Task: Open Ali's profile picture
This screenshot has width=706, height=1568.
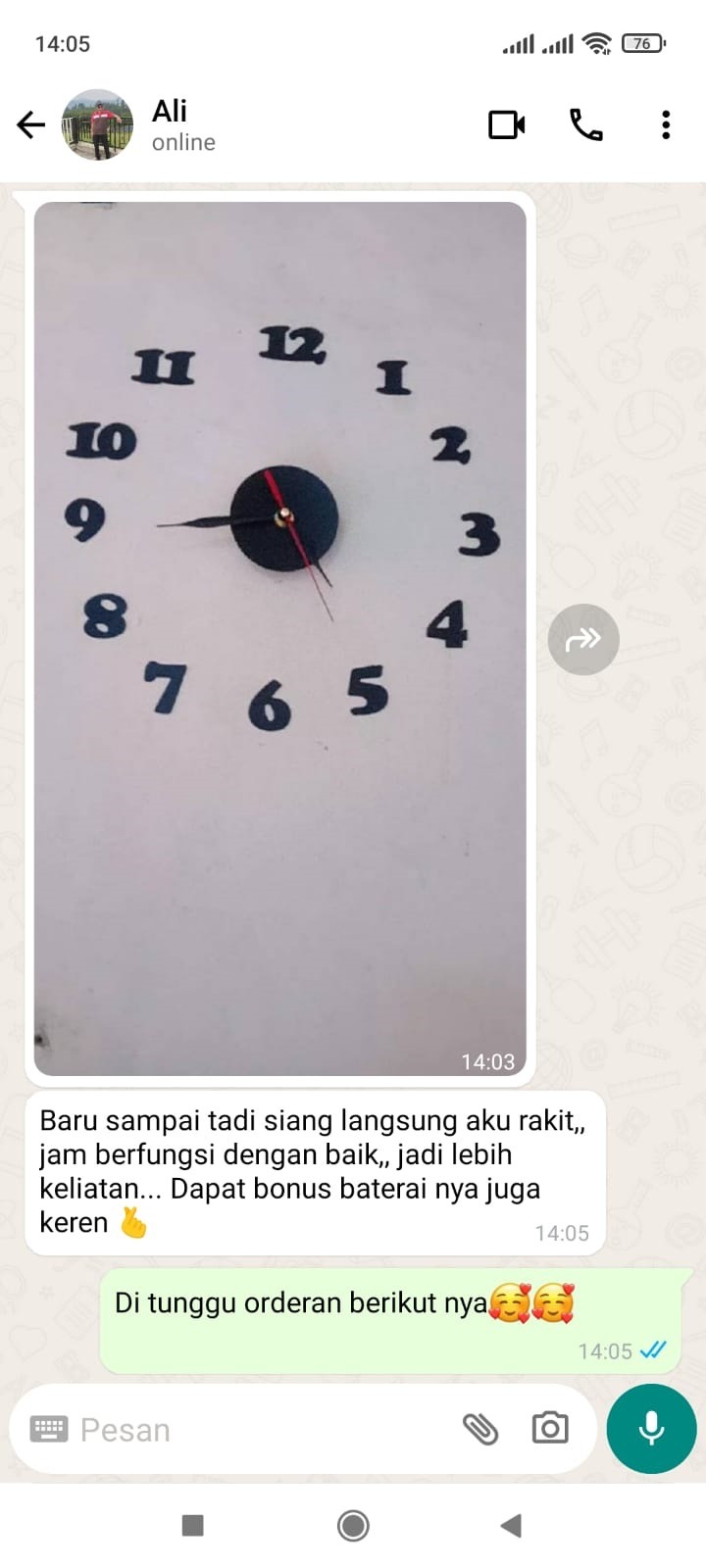Action: click(97, 125)
